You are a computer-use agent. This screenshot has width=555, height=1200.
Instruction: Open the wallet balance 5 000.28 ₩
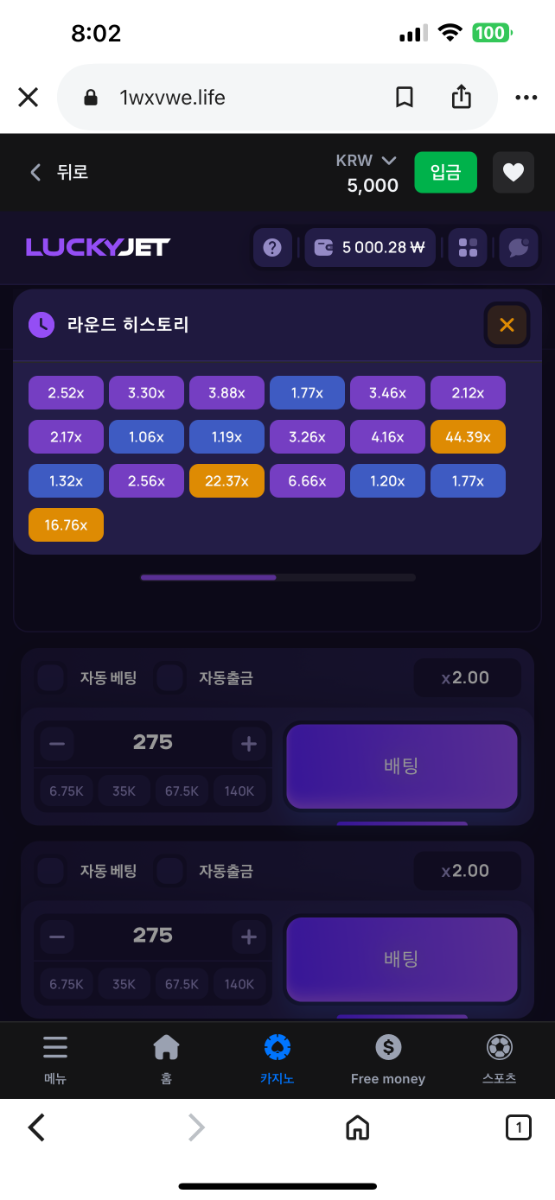[370, 247]
